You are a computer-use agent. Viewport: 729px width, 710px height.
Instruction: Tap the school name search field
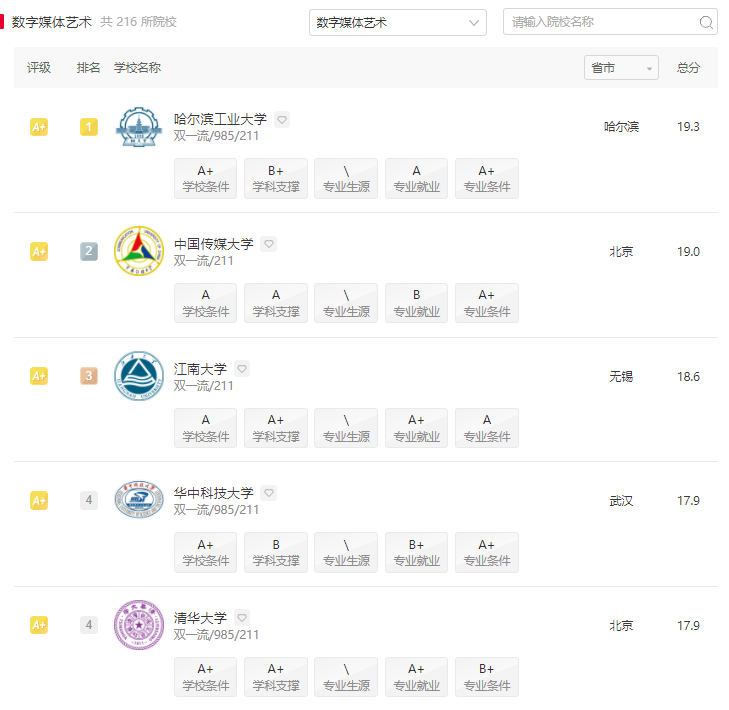click(x=600, y=22)
